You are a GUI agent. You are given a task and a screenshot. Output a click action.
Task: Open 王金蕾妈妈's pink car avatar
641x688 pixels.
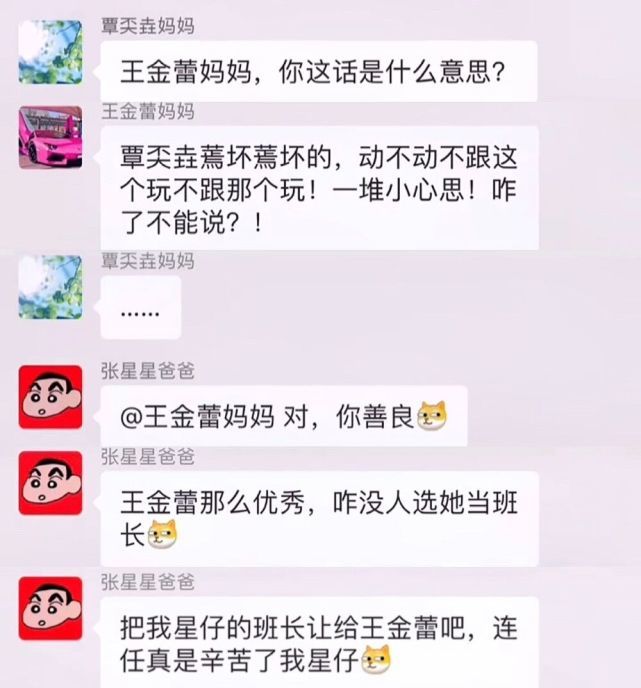coord(50,138)
